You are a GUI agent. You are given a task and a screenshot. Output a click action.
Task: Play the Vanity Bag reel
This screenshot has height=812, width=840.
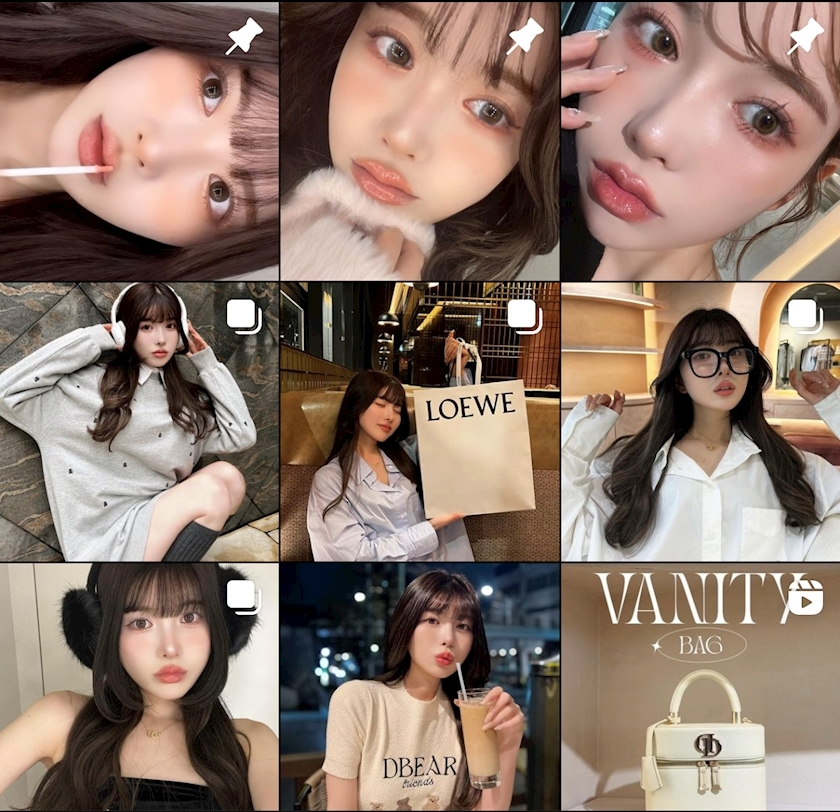coord(700,687)
